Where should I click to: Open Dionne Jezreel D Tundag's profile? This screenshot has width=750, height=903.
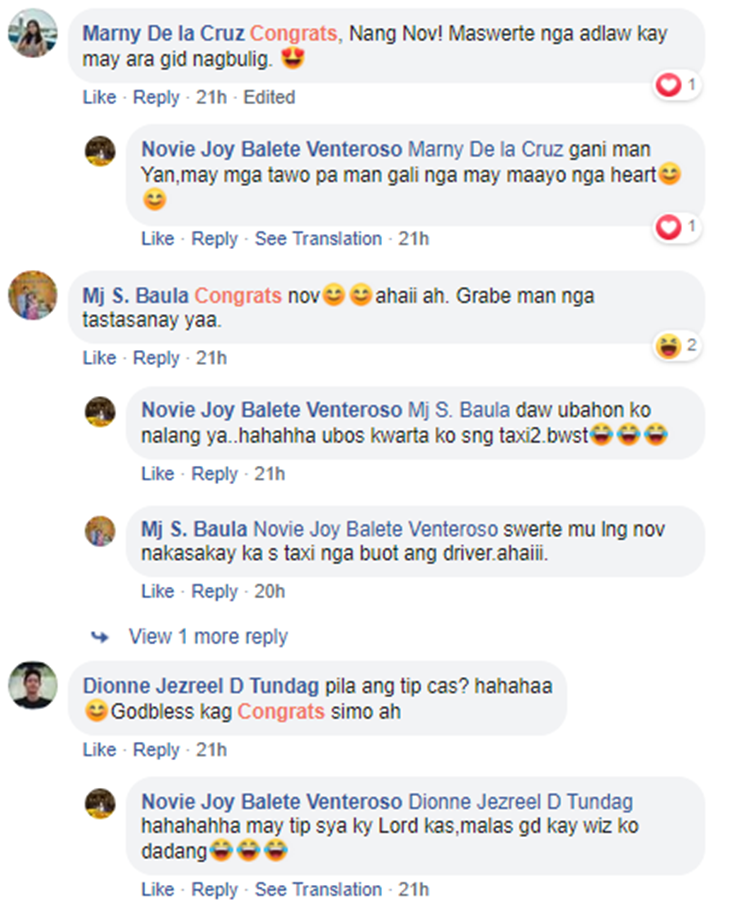click(200, 686)
